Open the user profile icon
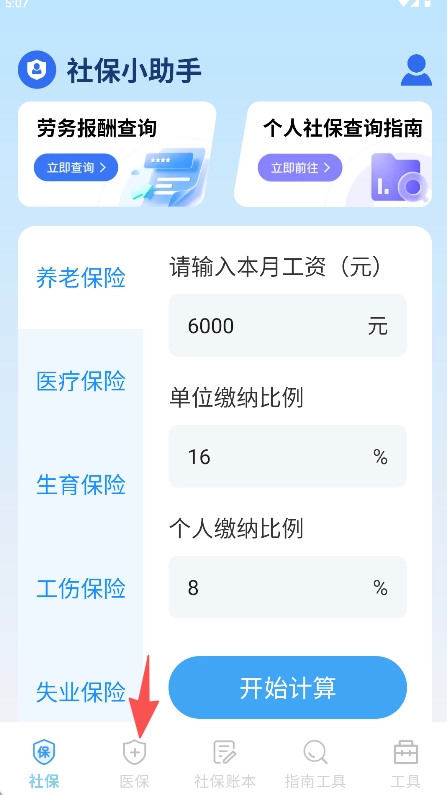This screenshot has width=447, height=795. click(x=416, y=70)
